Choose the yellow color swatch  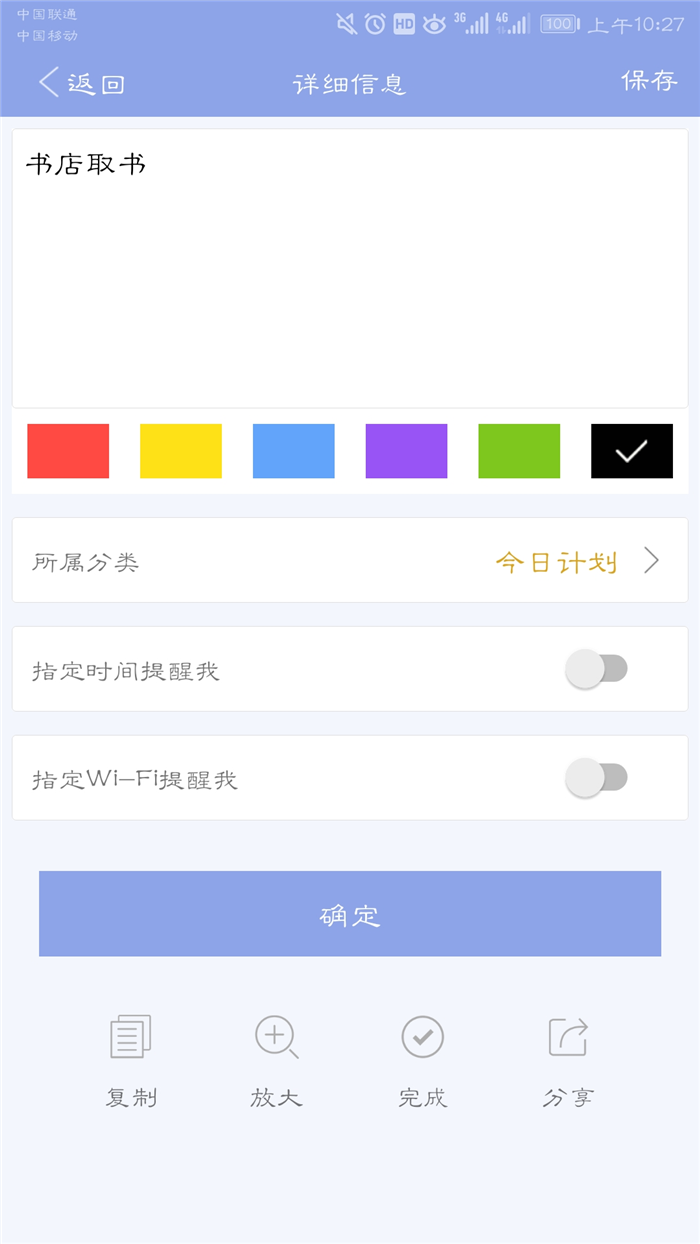181,451
